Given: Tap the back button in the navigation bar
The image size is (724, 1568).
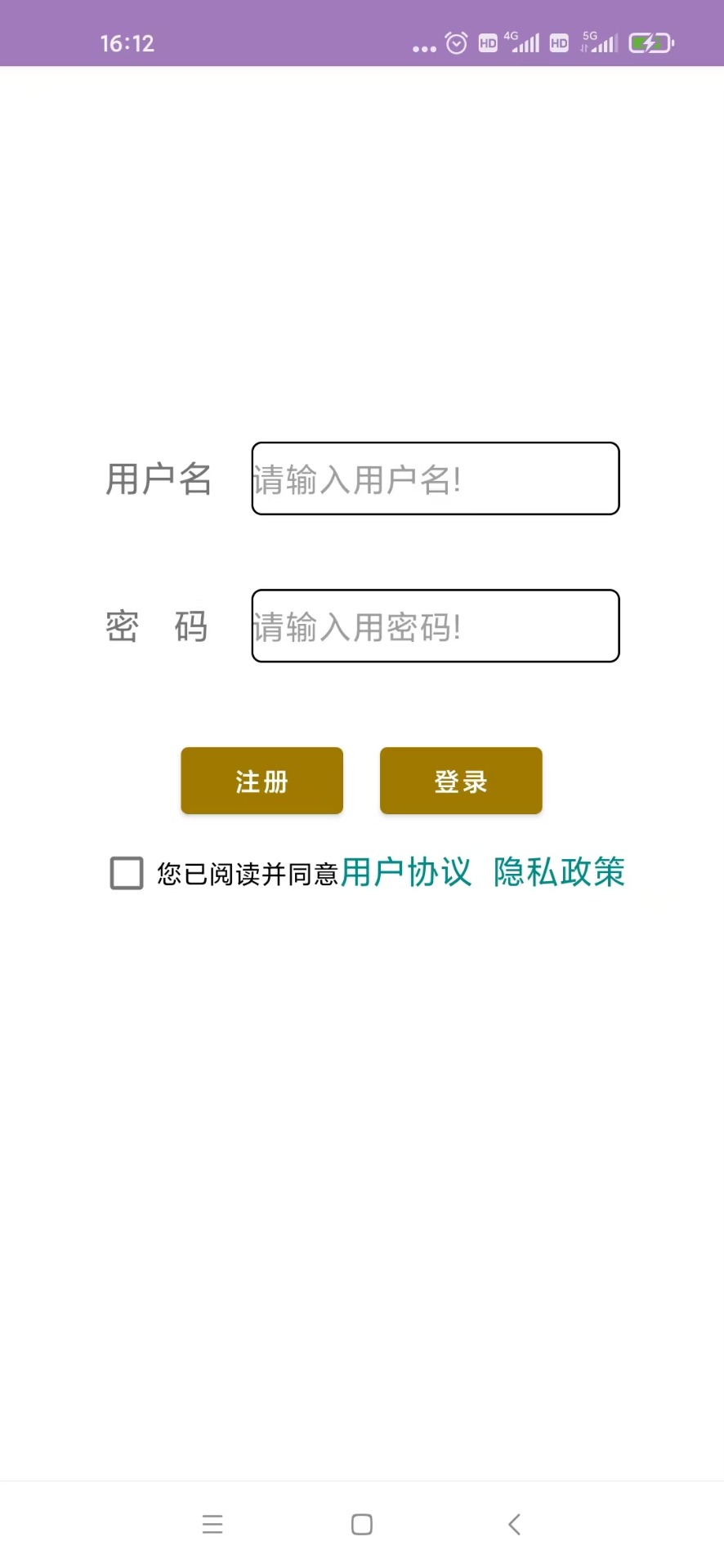Looking at the screenshot, I should [515, 1523].
